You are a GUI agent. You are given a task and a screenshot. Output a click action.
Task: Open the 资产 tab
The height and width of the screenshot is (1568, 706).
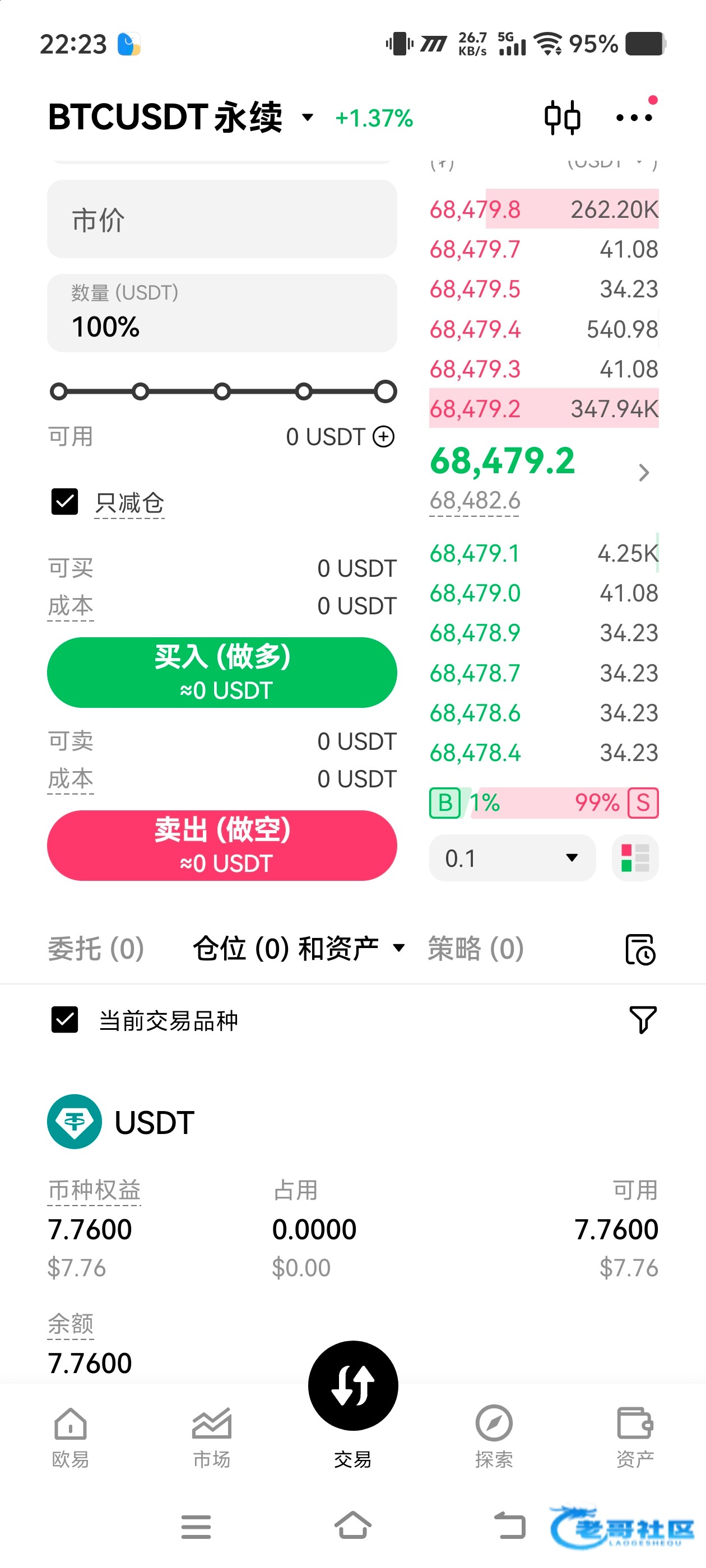tap(634, 1435)
